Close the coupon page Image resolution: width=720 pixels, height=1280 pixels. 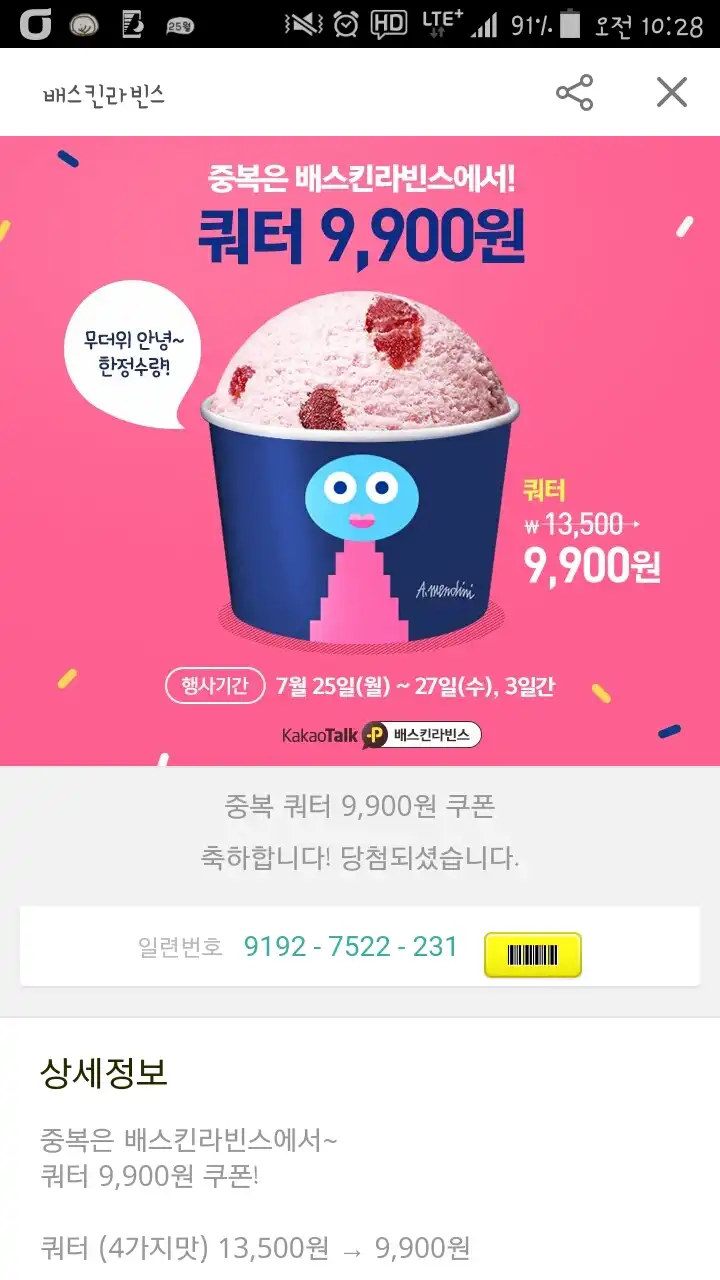point(671,93)
